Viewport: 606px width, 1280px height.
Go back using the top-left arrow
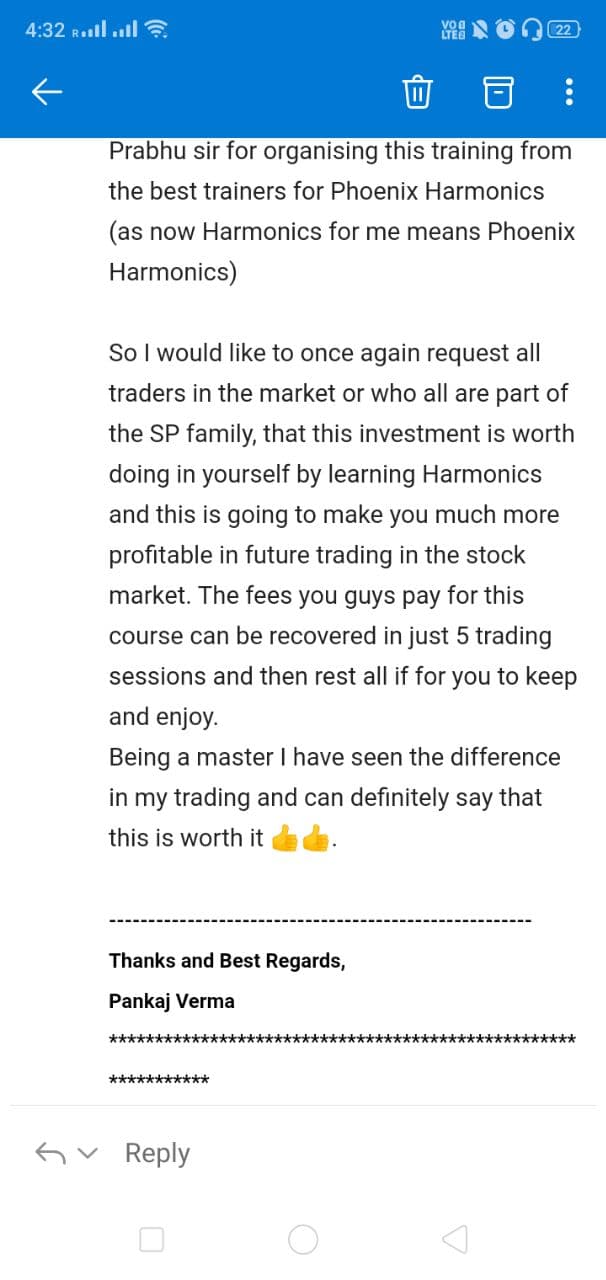(x=47, y=93)
